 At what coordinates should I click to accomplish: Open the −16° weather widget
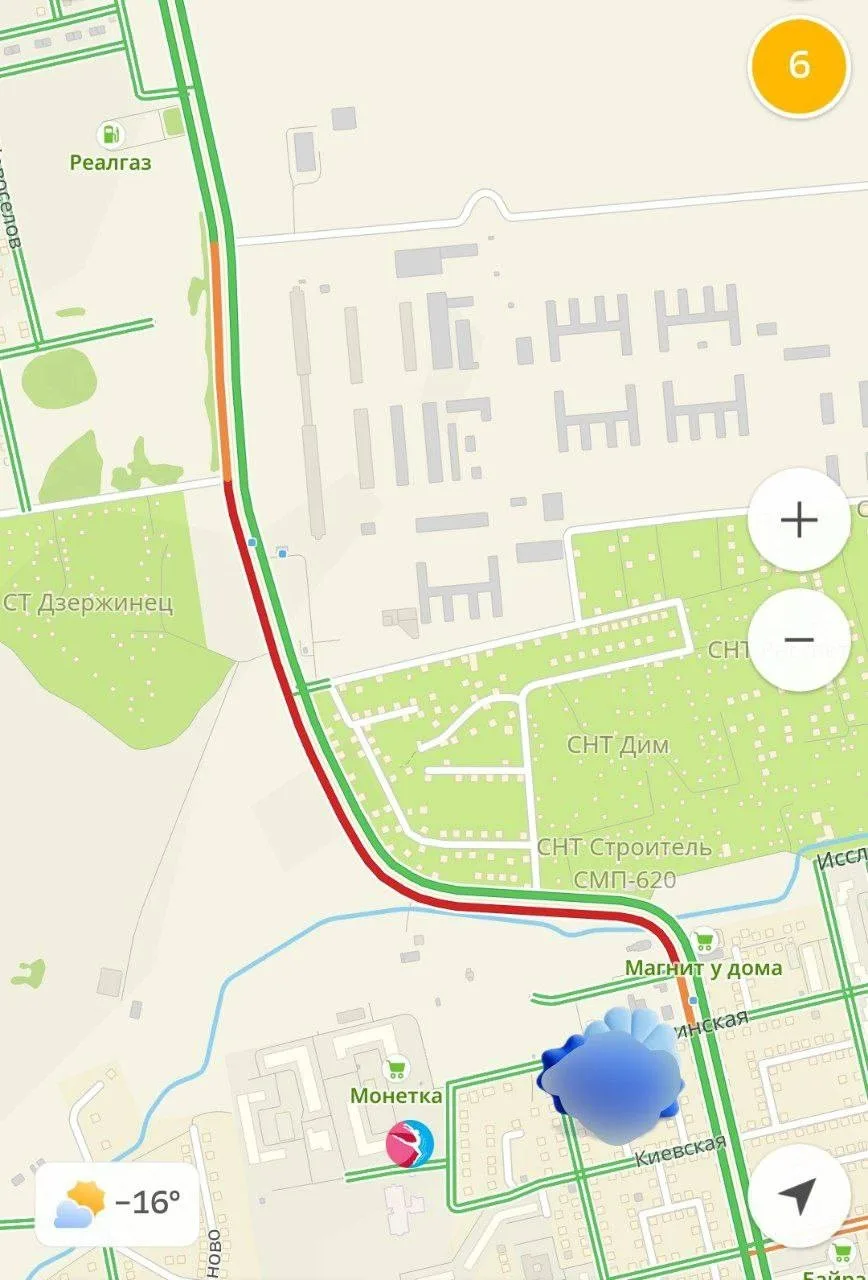tap(117, 1203)
